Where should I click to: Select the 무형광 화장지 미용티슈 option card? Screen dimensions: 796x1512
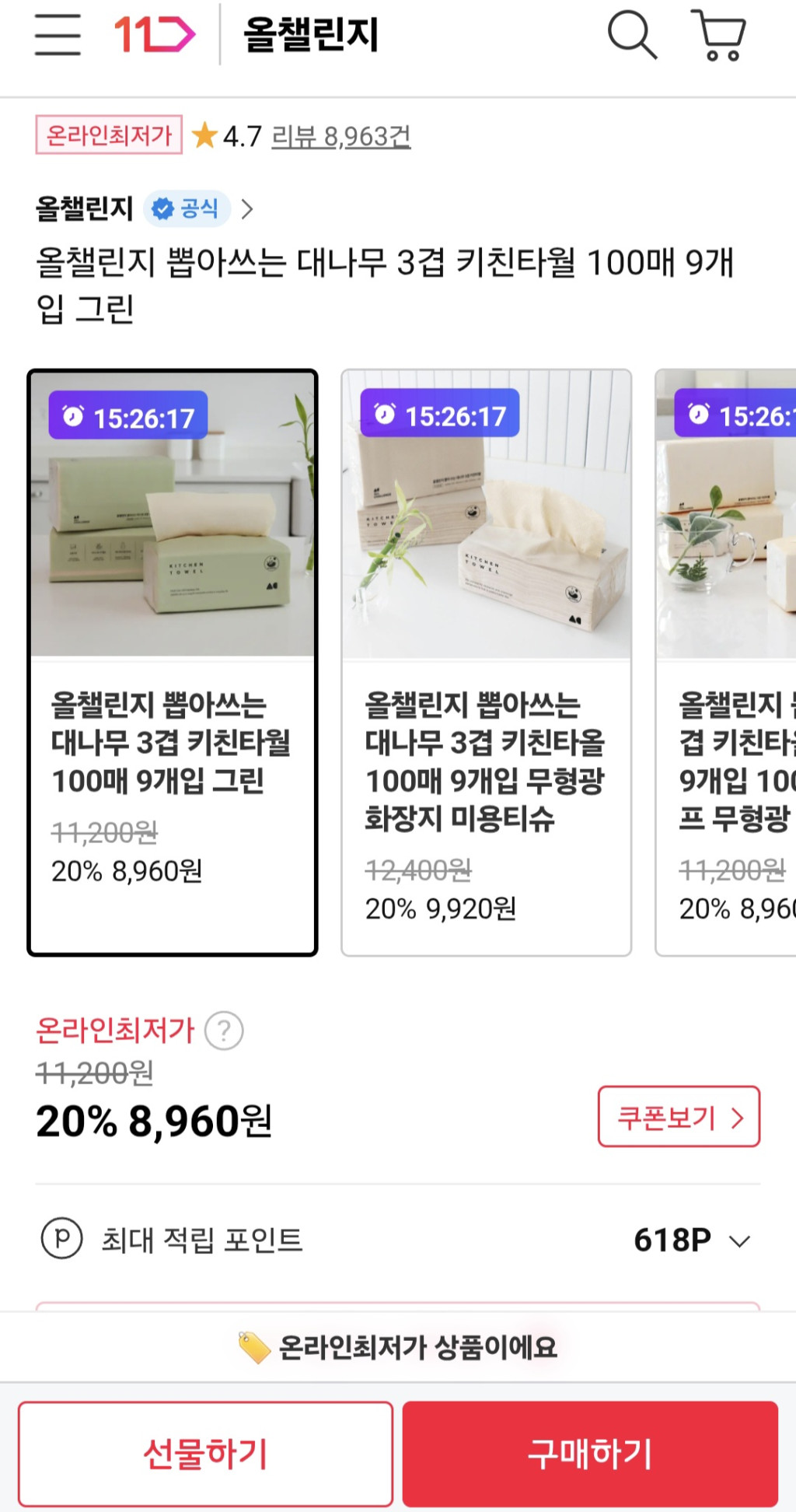[486, 663]
